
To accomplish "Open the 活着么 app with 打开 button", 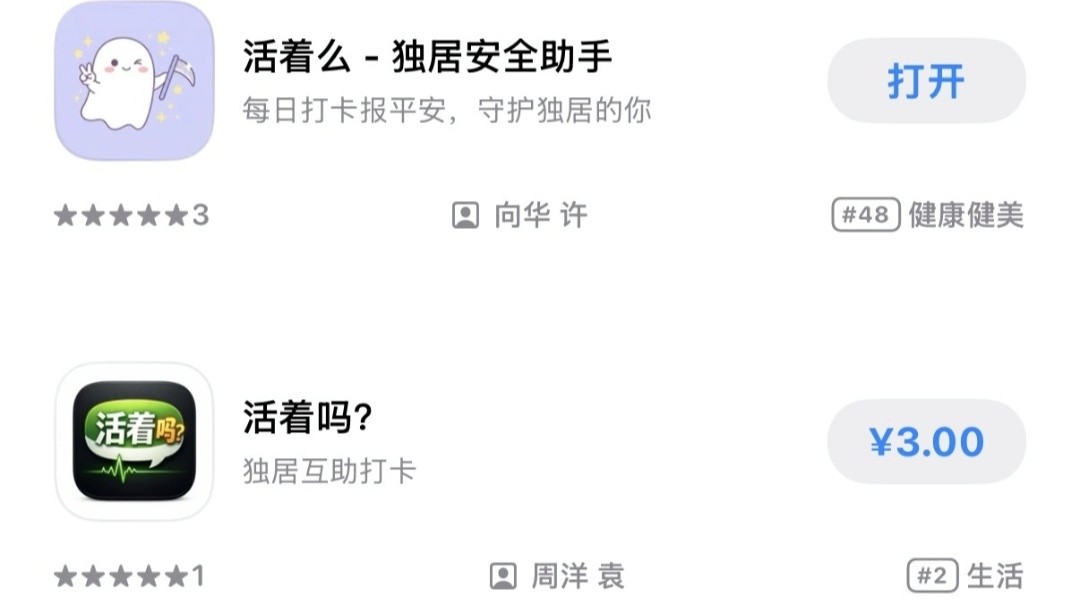I will (x=926, y=81).
